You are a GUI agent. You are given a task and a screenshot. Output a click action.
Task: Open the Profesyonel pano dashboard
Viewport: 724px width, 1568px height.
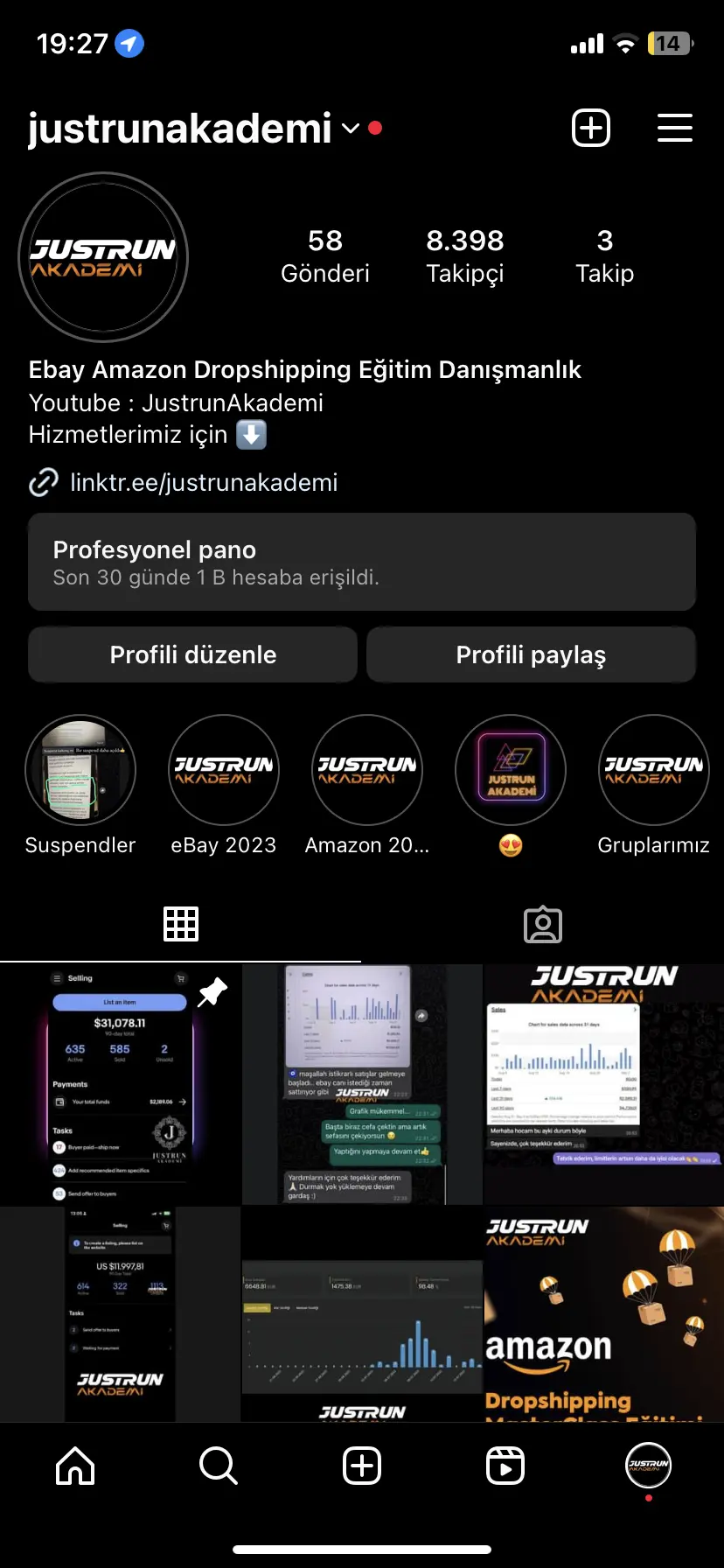(x=362, y=562)
